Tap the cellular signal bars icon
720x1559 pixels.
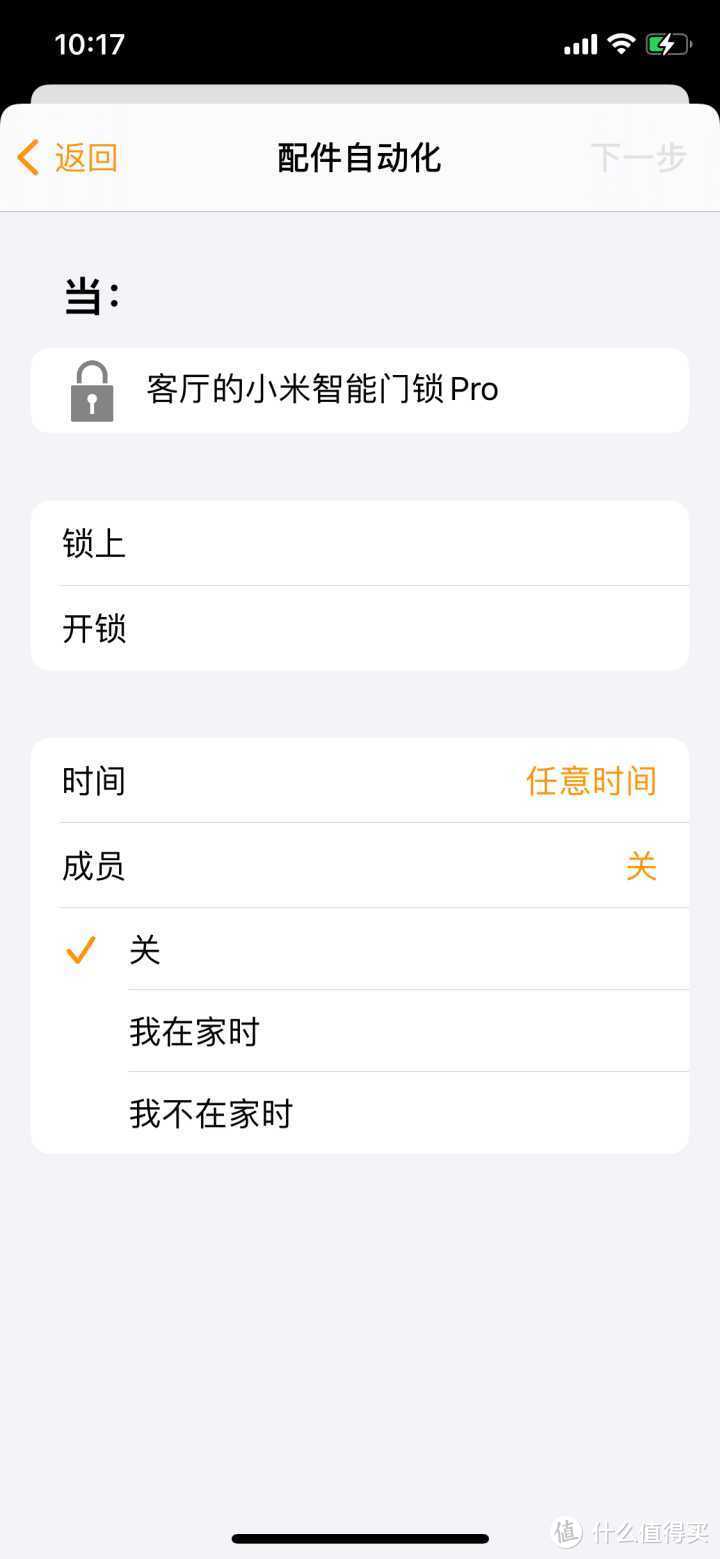pos(581,44)
